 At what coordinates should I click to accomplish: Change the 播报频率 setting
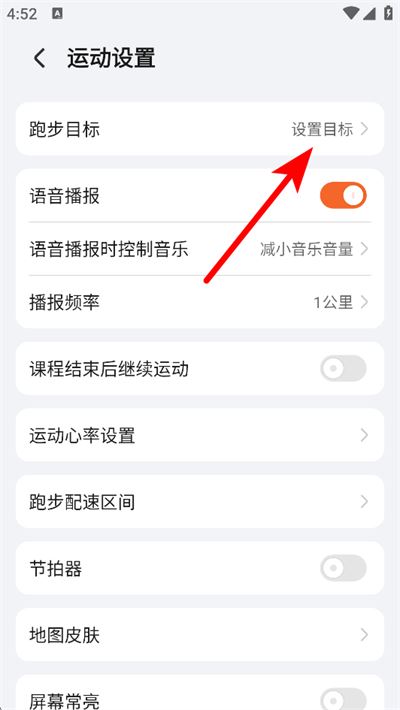(200, 302)
